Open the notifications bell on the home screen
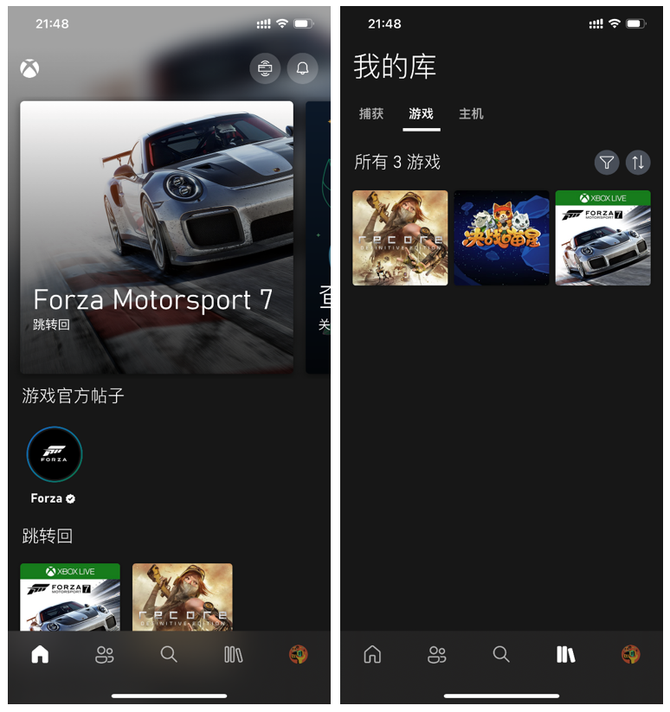This screenshot has width=670, height=712. [302, 69]
